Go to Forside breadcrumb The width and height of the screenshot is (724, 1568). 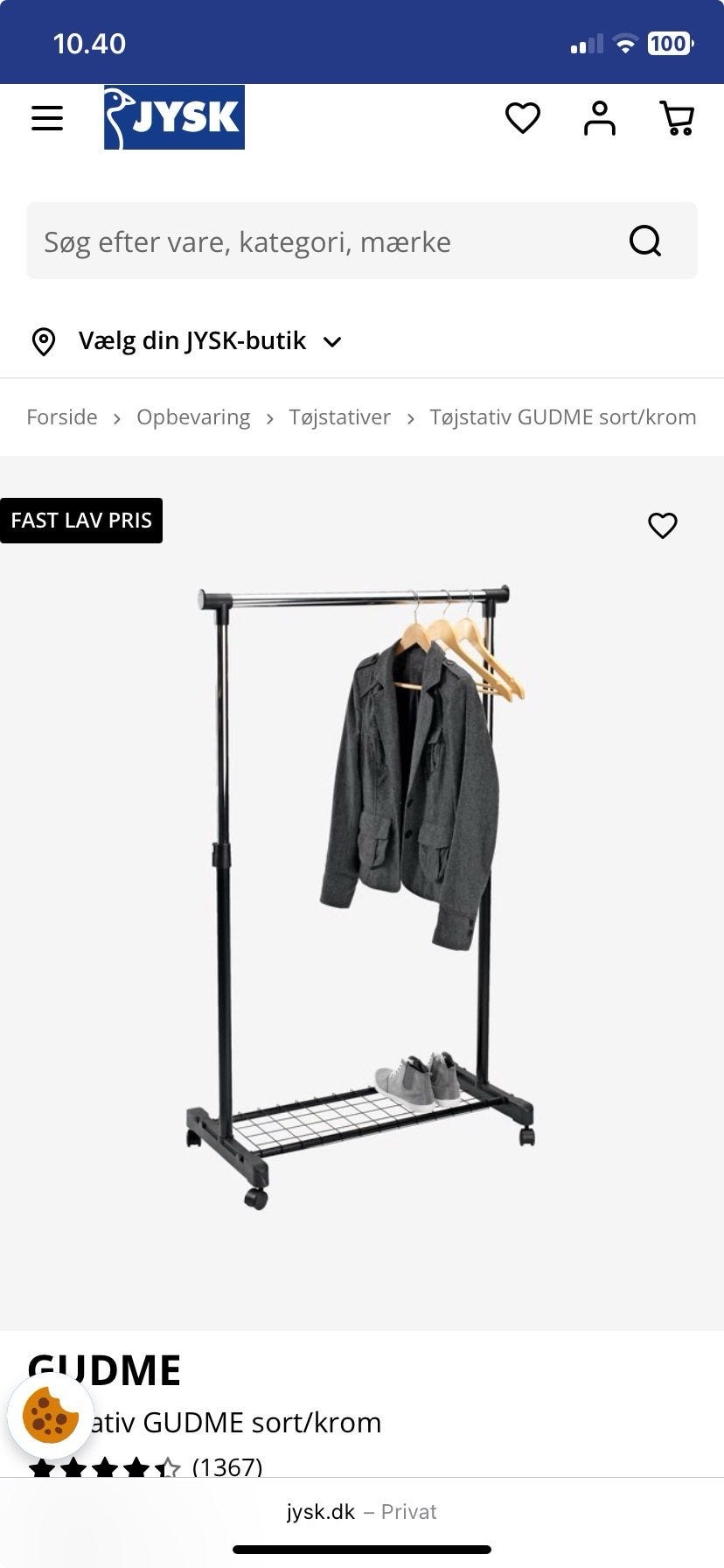(x=62, y=417)
